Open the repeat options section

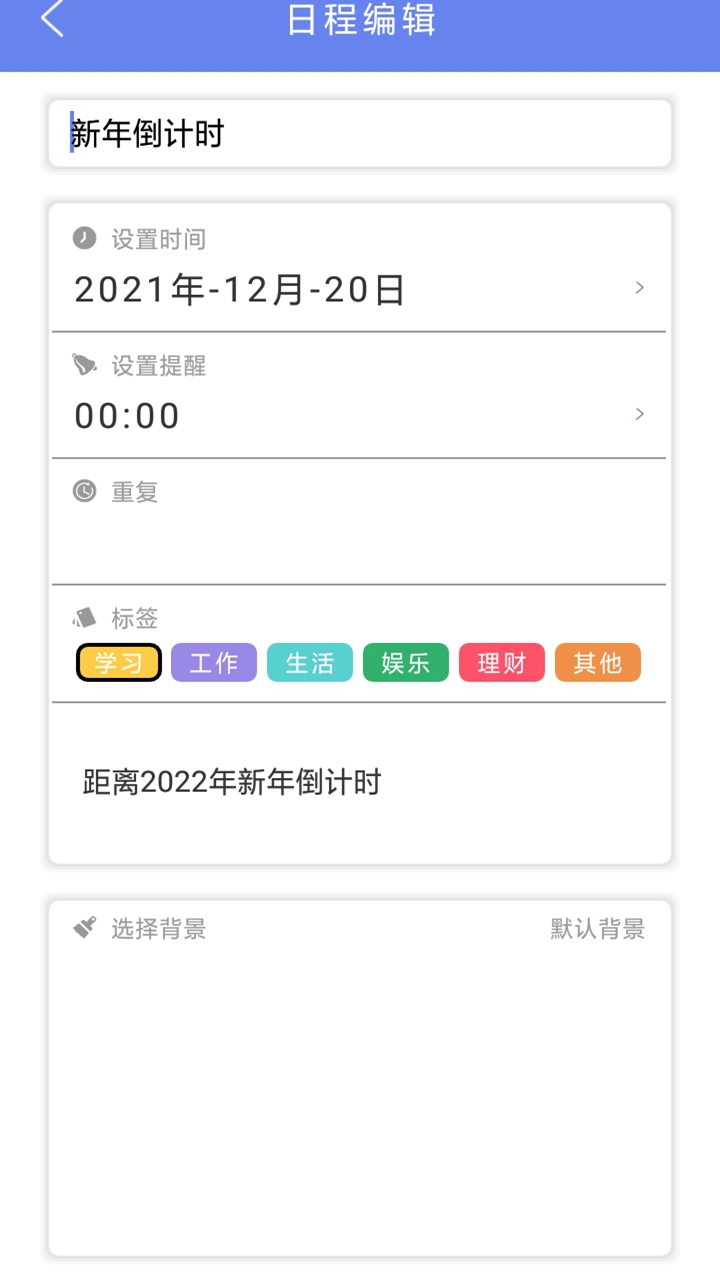(360, 520)
